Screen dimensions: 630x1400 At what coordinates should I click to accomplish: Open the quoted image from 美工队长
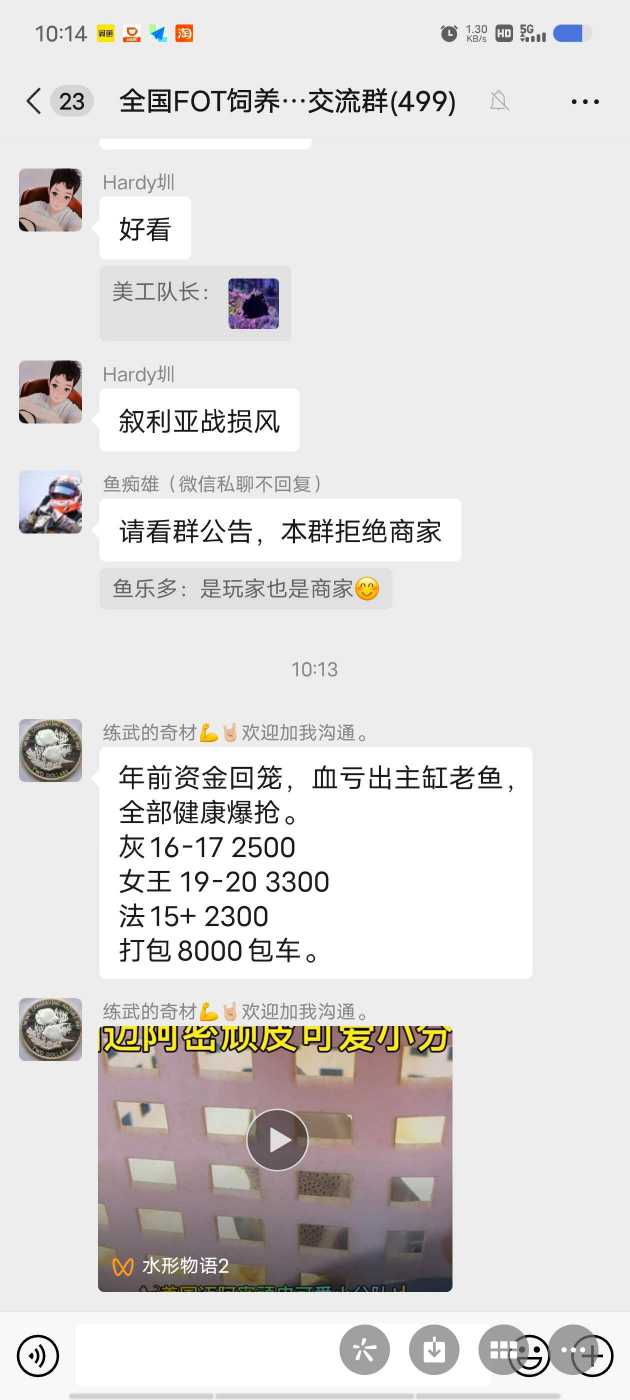pos(253,303)
